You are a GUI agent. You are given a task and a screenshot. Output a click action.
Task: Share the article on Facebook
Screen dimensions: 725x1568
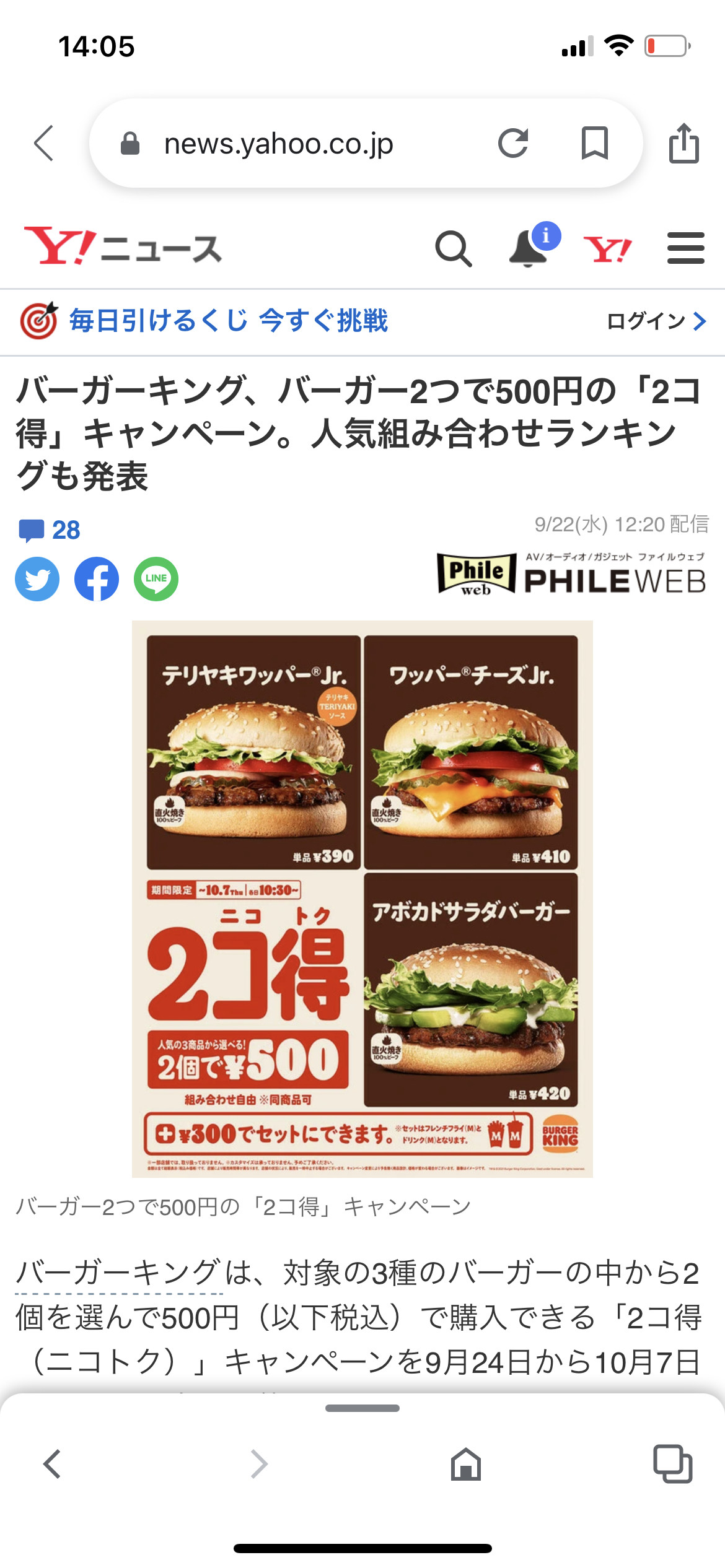tap(97, 579)
